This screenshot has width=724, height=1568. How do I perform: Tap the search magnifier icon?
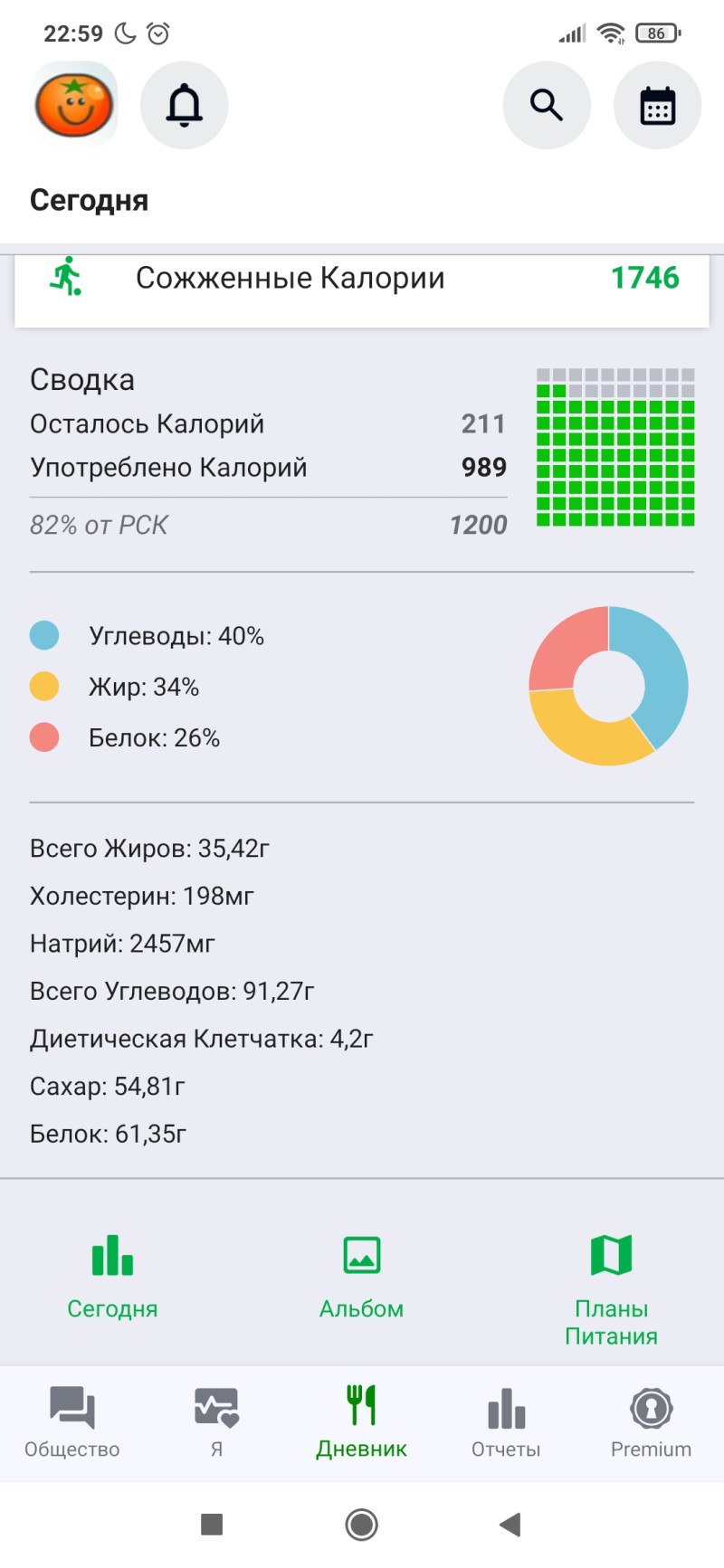click(x=547, y=105)
